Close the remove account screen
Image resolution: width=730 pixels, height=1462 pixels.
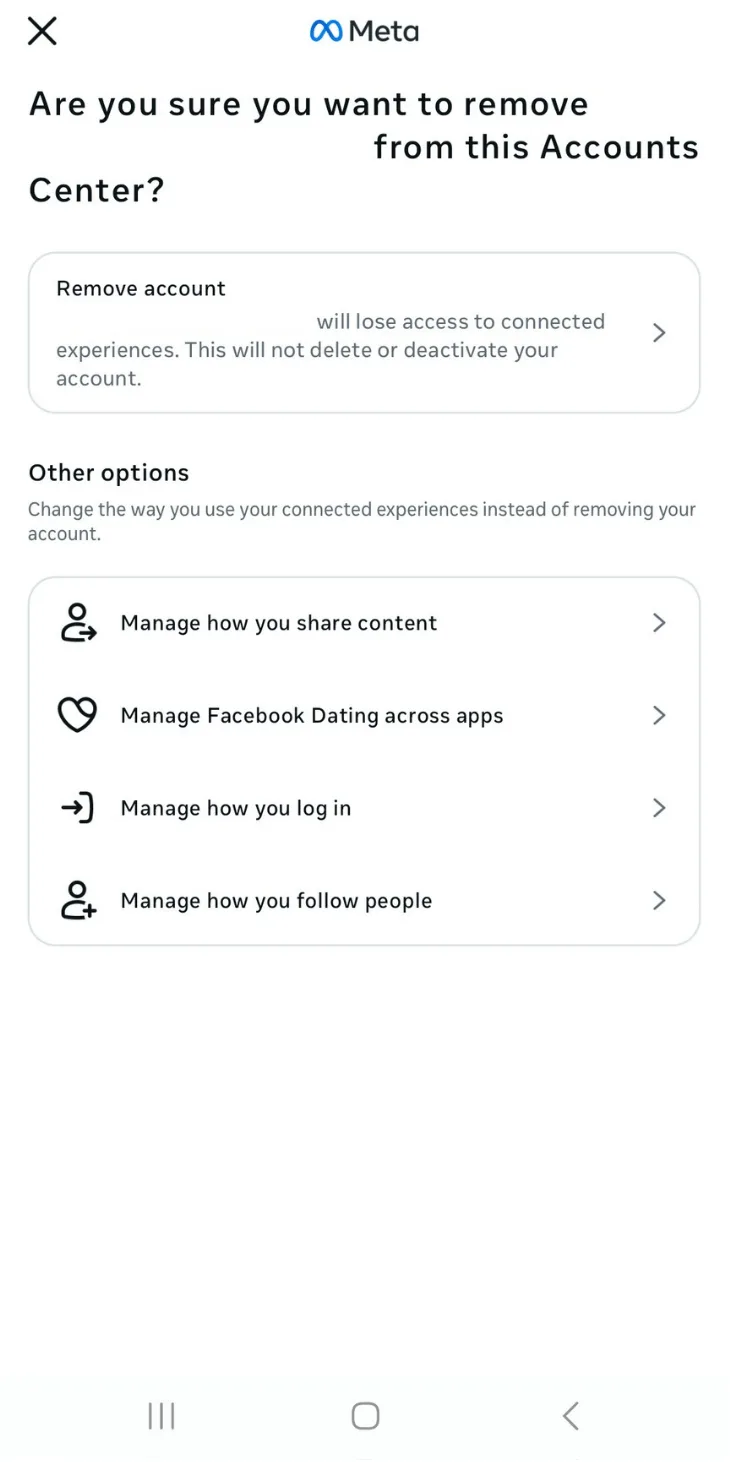[42, 31]
